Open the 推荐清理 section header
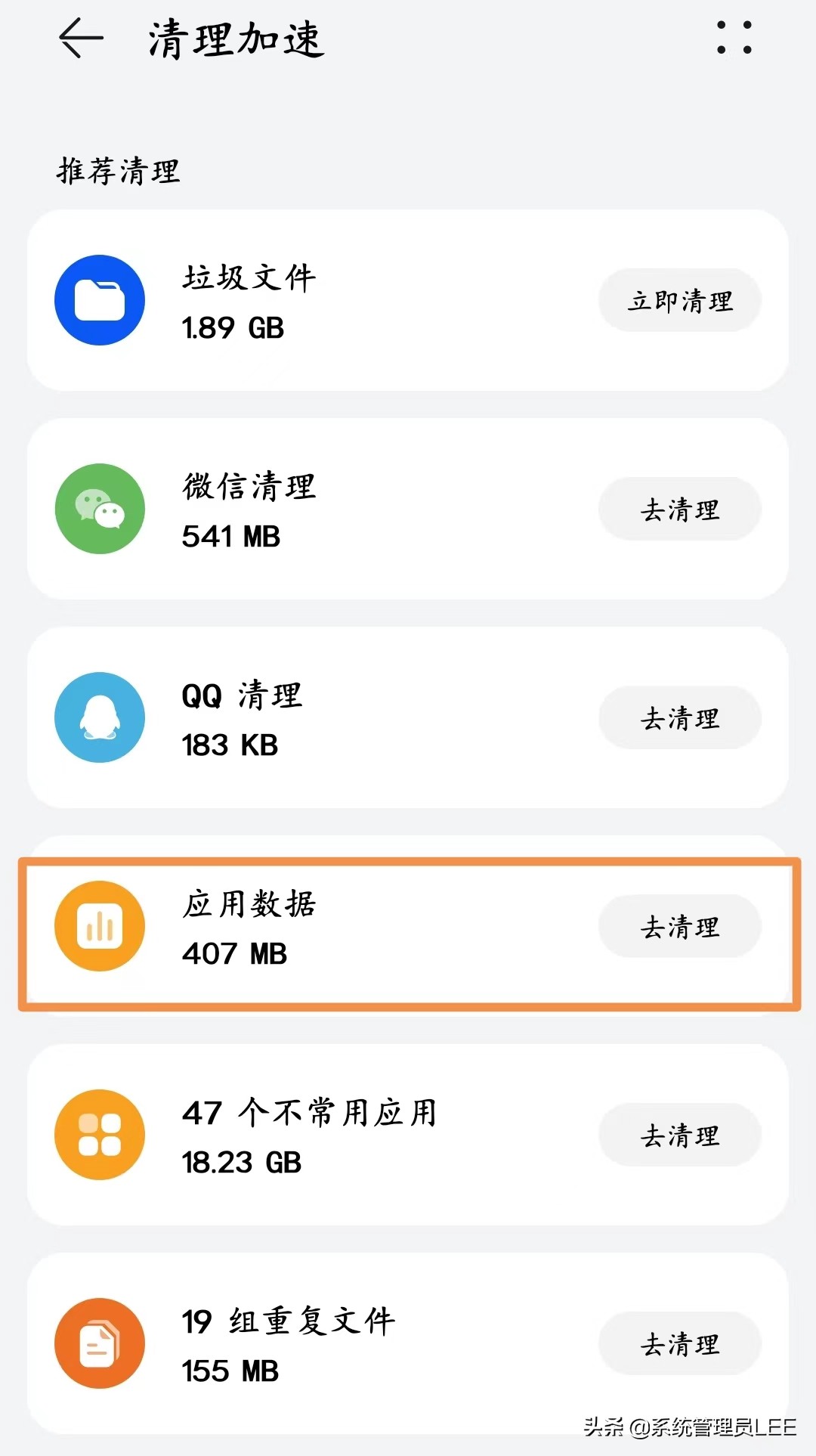The height and width of the screenshot is (1456, 816). click(119, 170)
